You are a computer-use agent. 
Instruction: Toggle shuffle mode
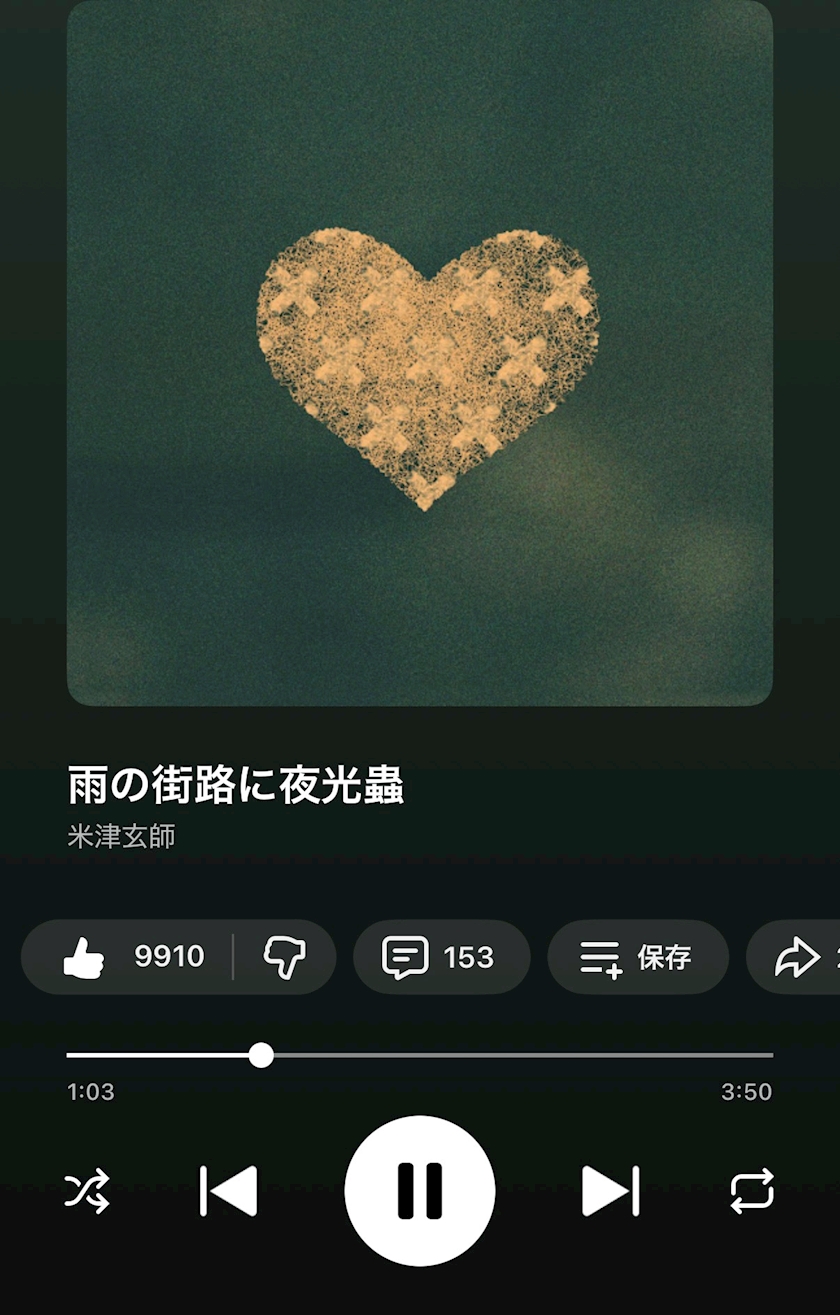[87, 1191]
